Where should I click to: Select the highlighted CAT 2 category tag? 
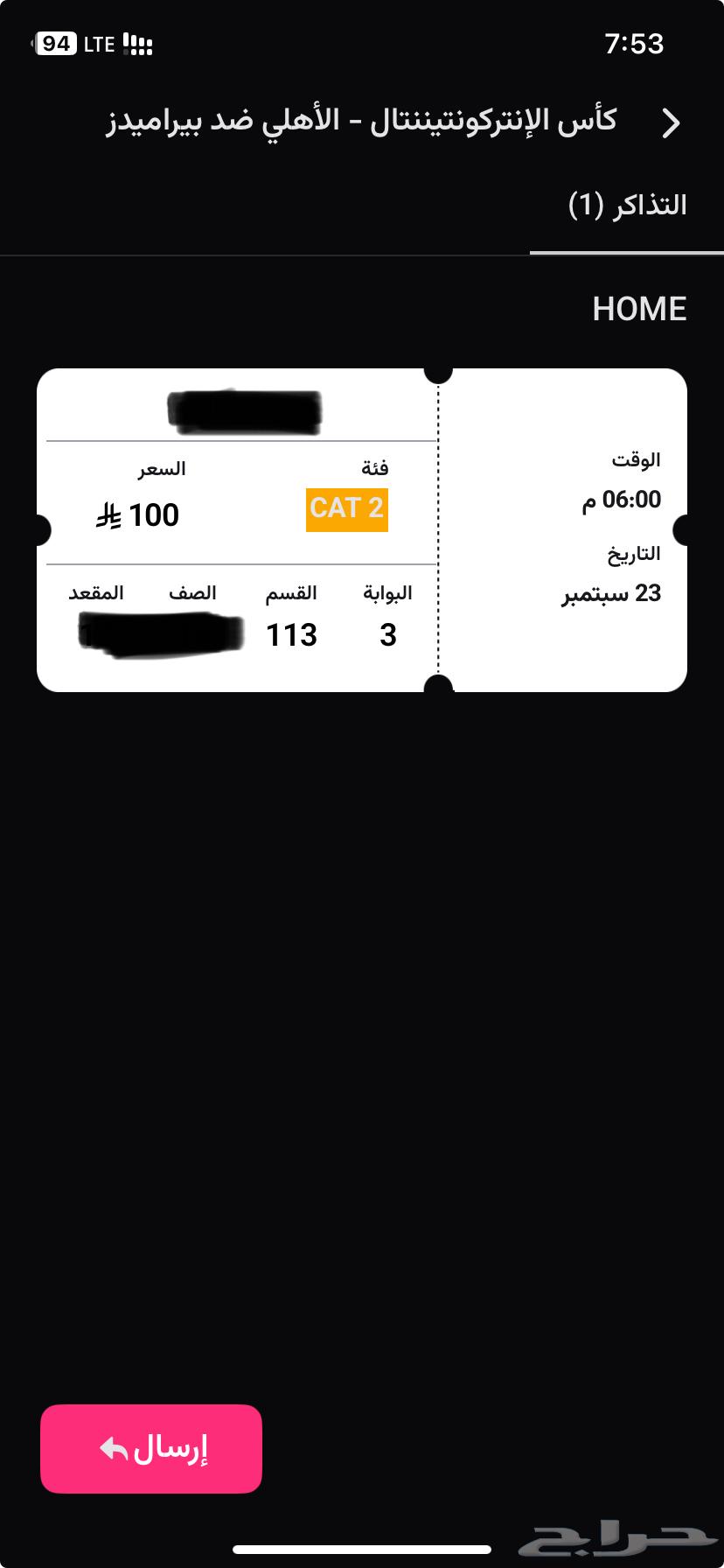point(346,509)
